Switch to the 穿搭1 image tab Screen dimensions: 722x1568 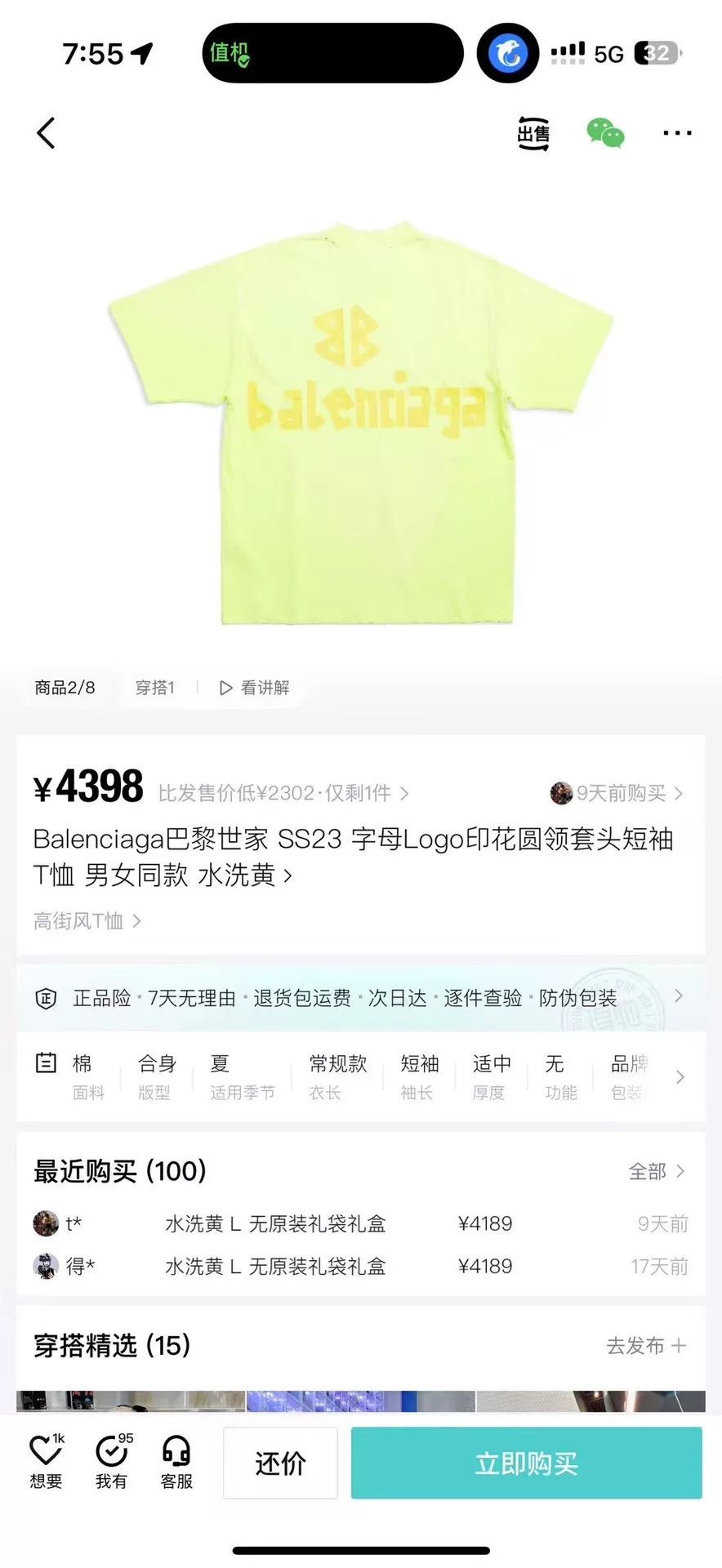coord(154,688)
